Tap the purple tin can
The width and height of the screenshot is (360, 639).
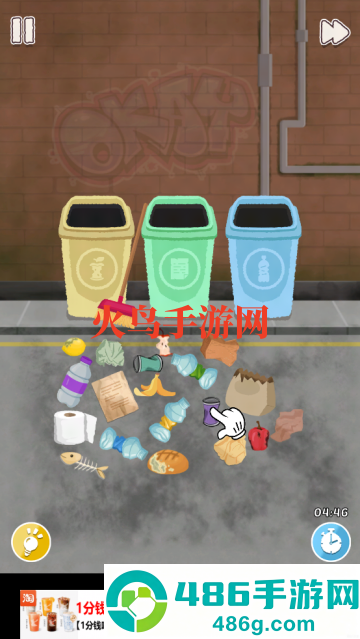211,411
